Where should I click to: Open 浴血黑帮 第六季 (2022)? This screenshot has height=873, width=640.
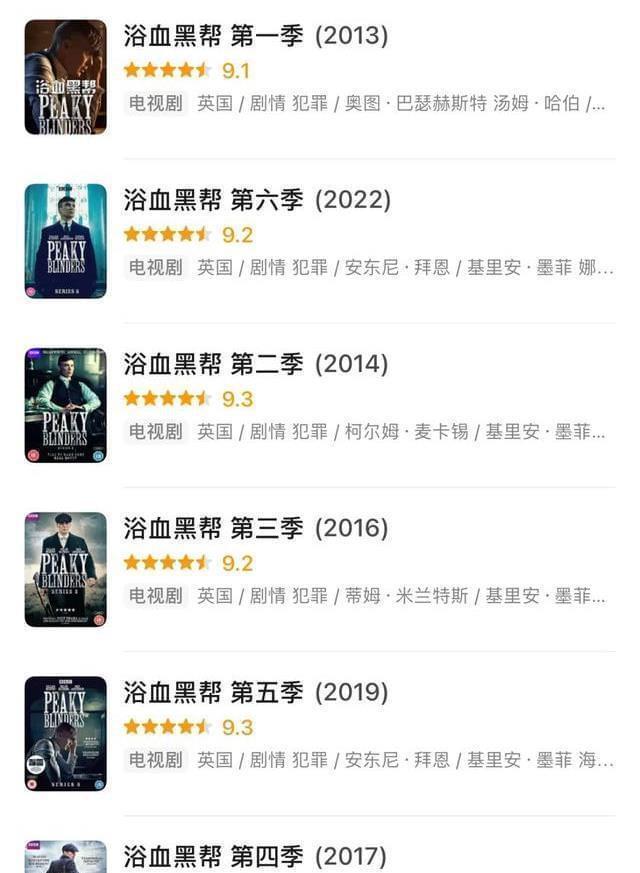tap(257, 200)
